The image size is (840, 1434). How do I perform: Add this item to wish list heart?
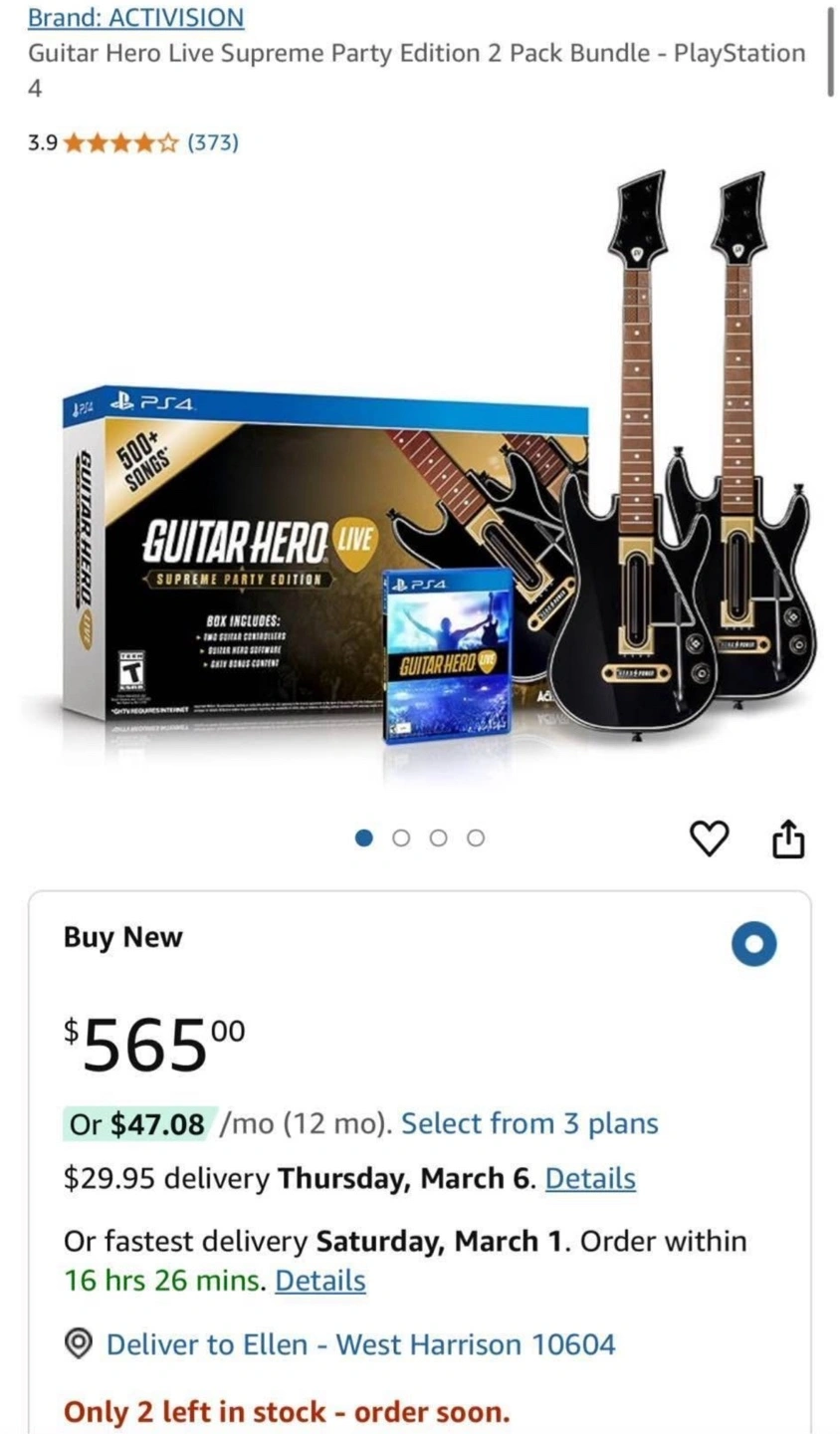[x=710, y=838]
